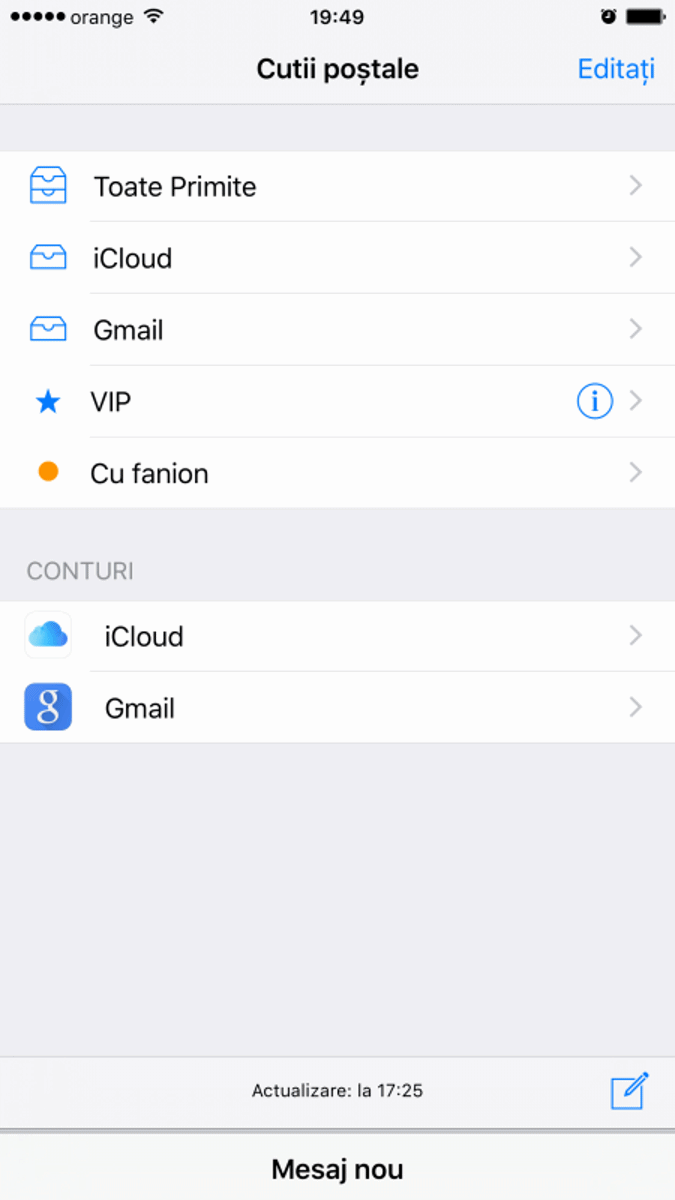Tap Editați to edit mailboxes
675x1200 pixels.
tap(616, 69)
